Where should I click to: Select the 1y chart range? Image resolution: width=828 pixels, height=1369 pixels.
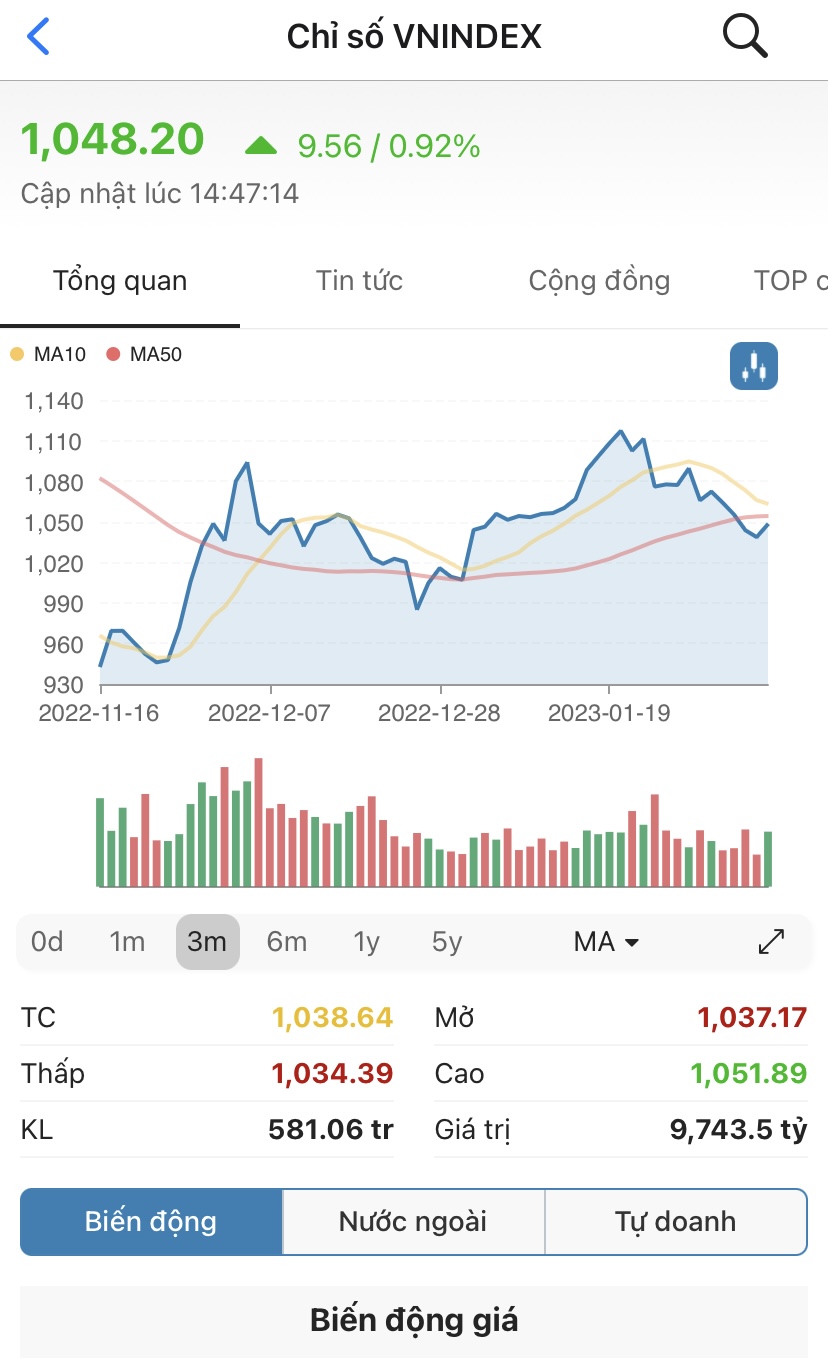[367, 942]
